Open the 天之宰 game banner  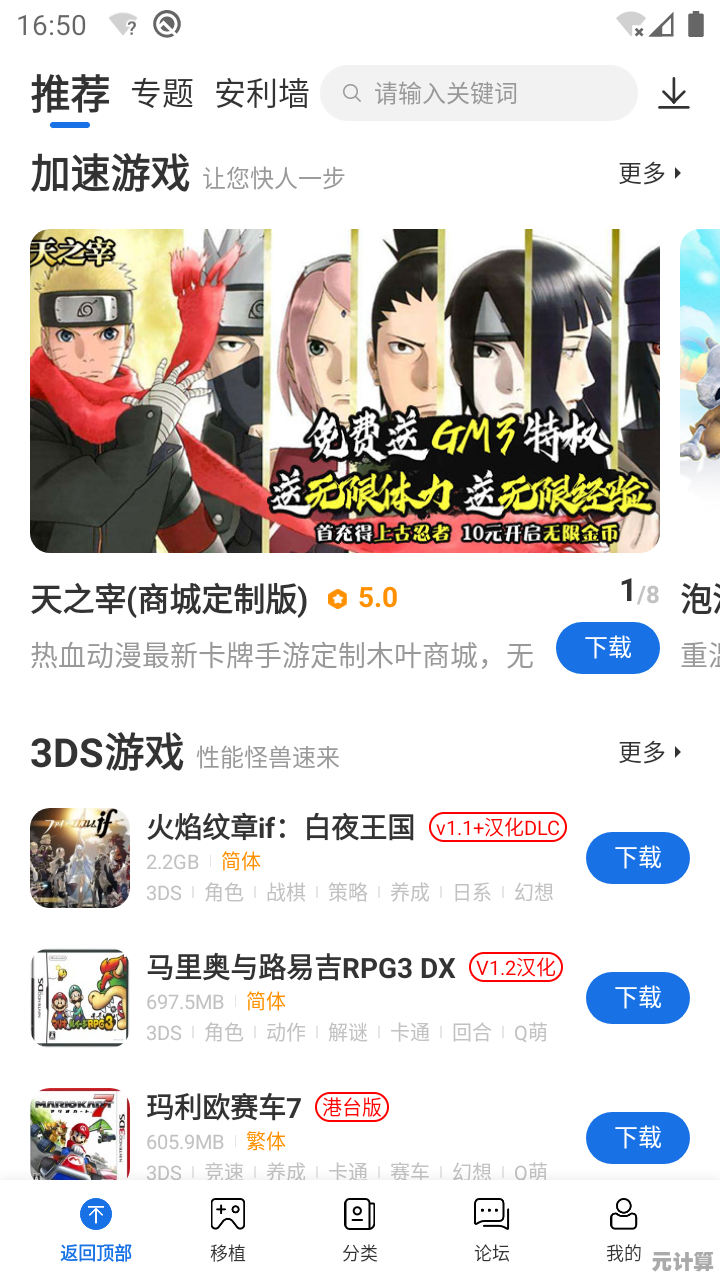tap(344, 391)
